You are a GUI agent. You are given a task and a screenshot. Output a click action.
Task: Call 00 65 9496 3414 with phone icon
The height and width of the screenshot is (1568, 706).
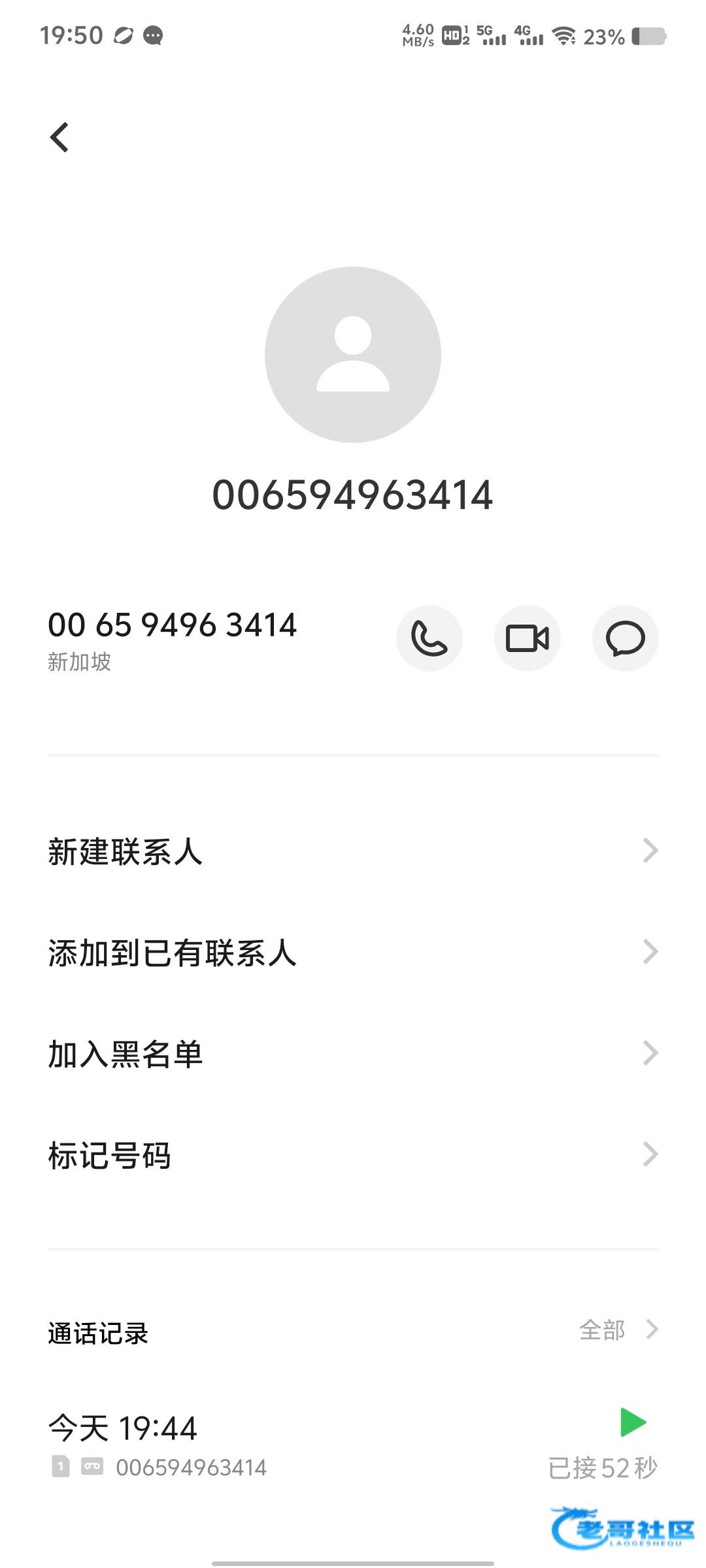point(429,638)
